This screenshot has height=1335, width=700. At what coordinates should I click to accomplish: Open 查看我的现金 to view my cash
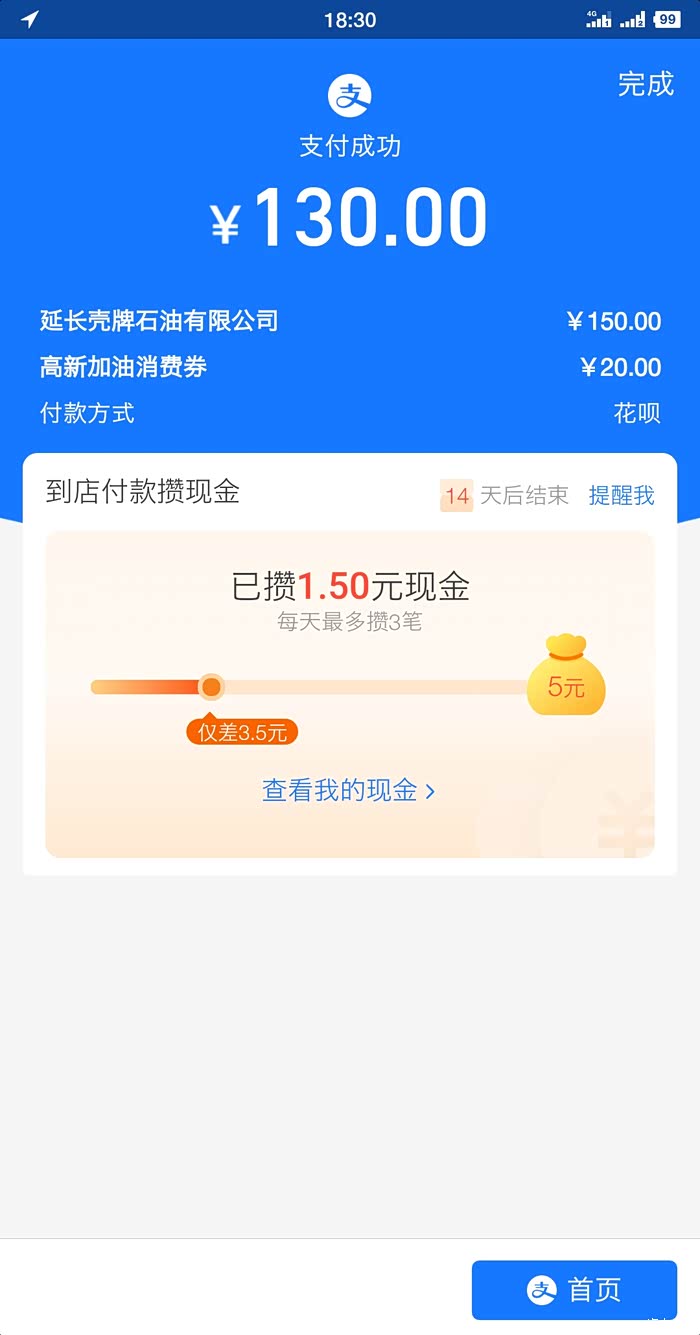pos(348,791)
